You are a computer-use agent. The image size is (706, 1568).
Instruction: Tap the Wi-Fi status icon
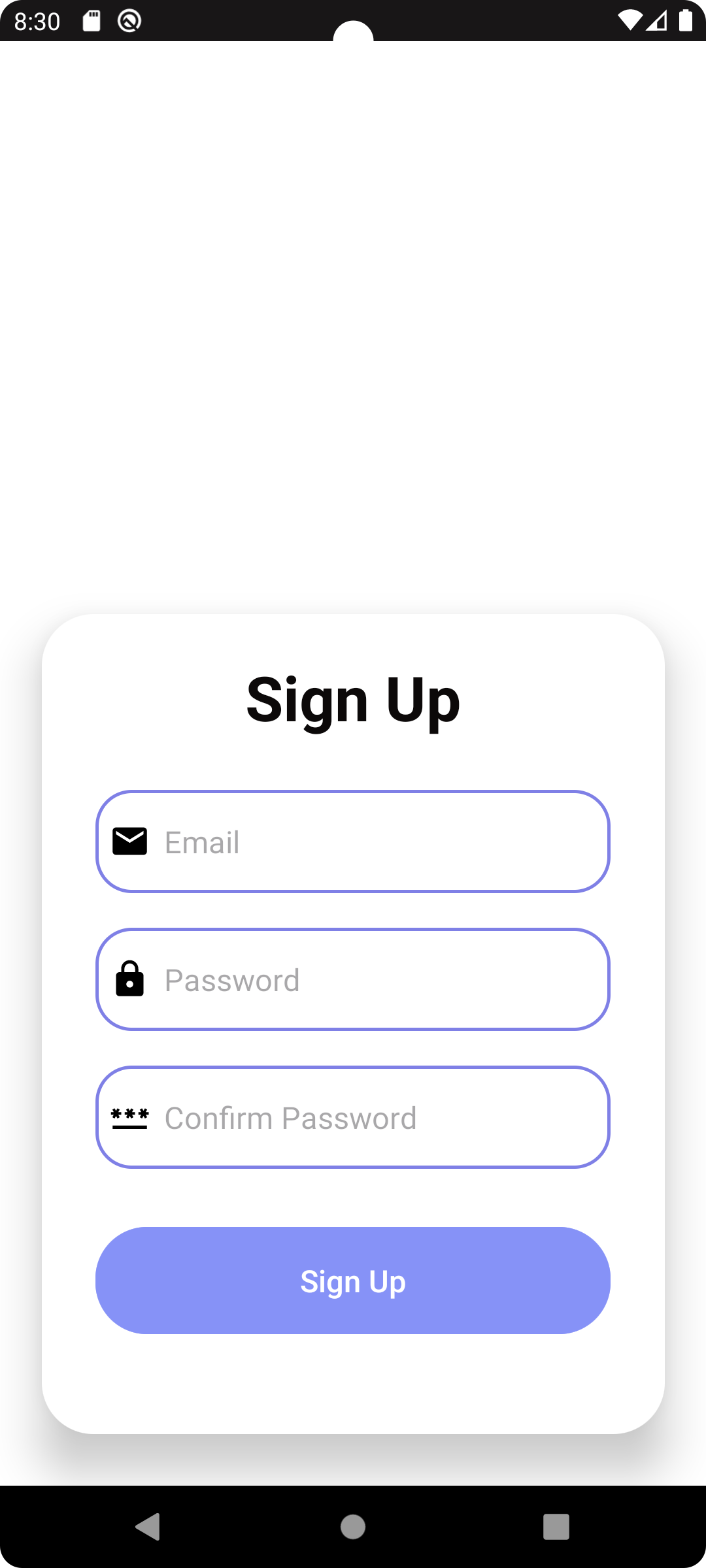click(630, 22)
